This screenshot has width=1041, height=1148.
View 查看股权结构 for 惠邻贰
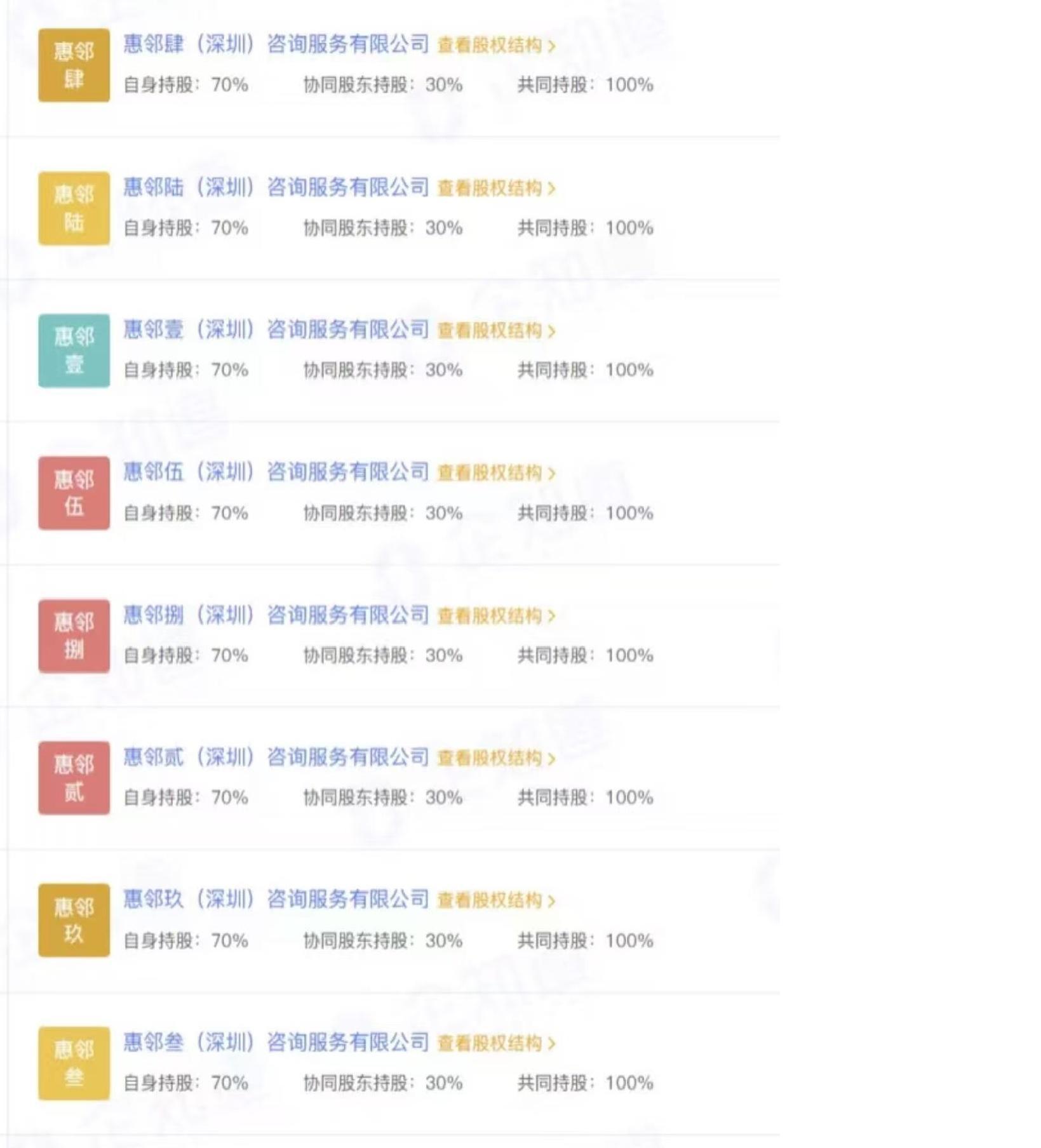(x=496, y=758)
